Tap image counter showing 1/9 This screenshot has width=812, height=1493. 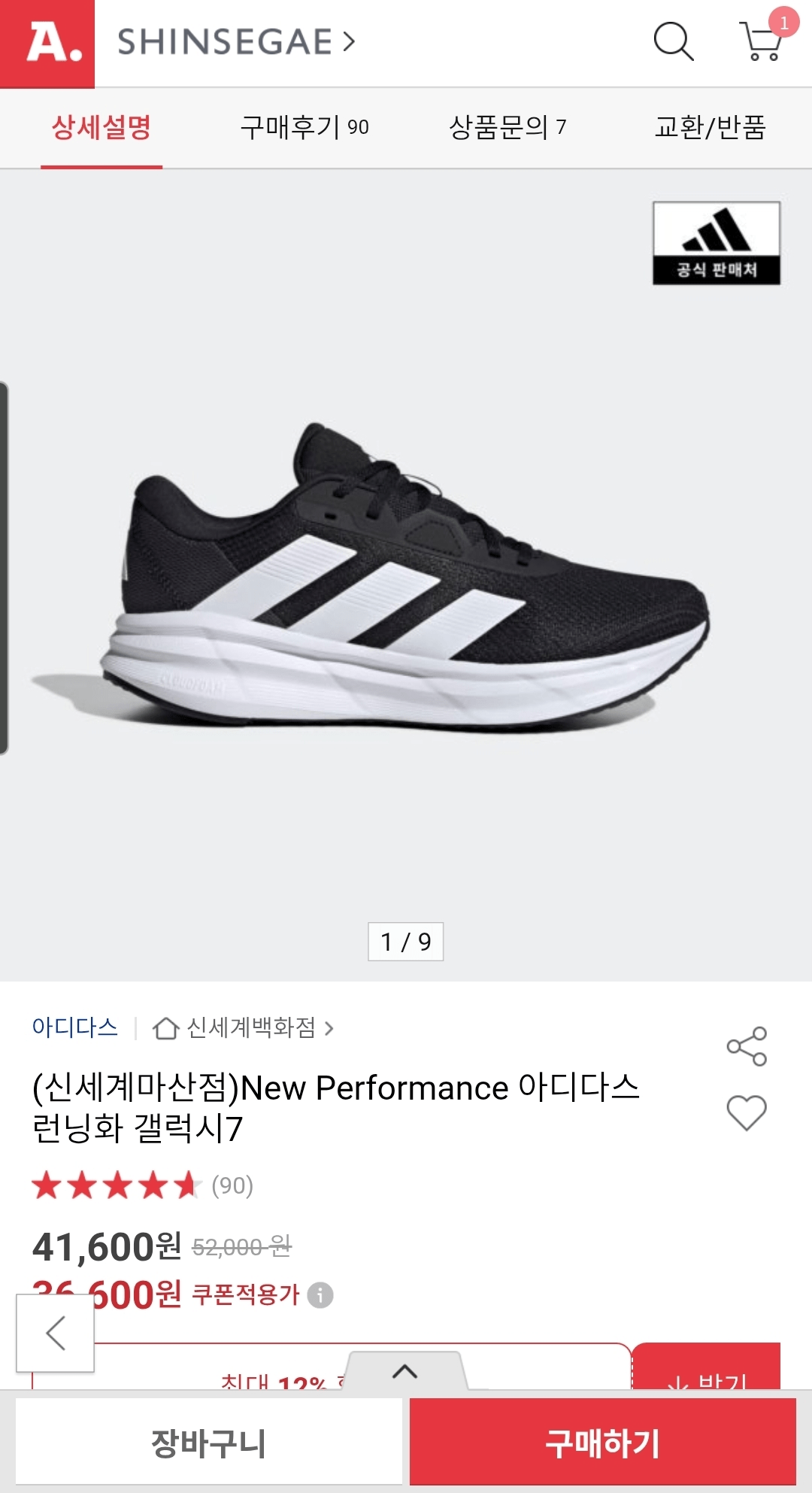point(406,940)
